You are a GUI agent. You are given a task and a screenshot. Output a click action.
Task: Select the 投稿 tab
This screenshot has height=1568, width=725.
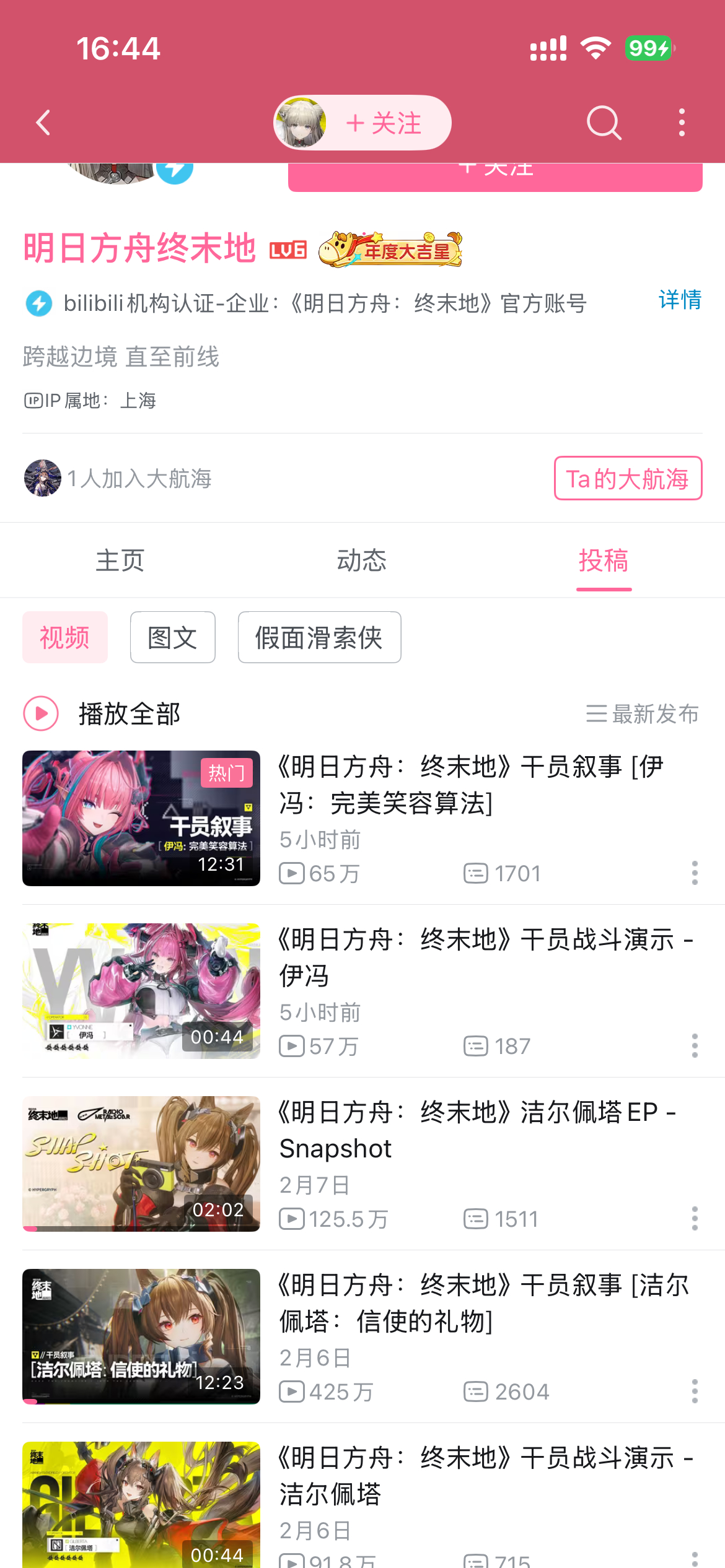point(604,560)
